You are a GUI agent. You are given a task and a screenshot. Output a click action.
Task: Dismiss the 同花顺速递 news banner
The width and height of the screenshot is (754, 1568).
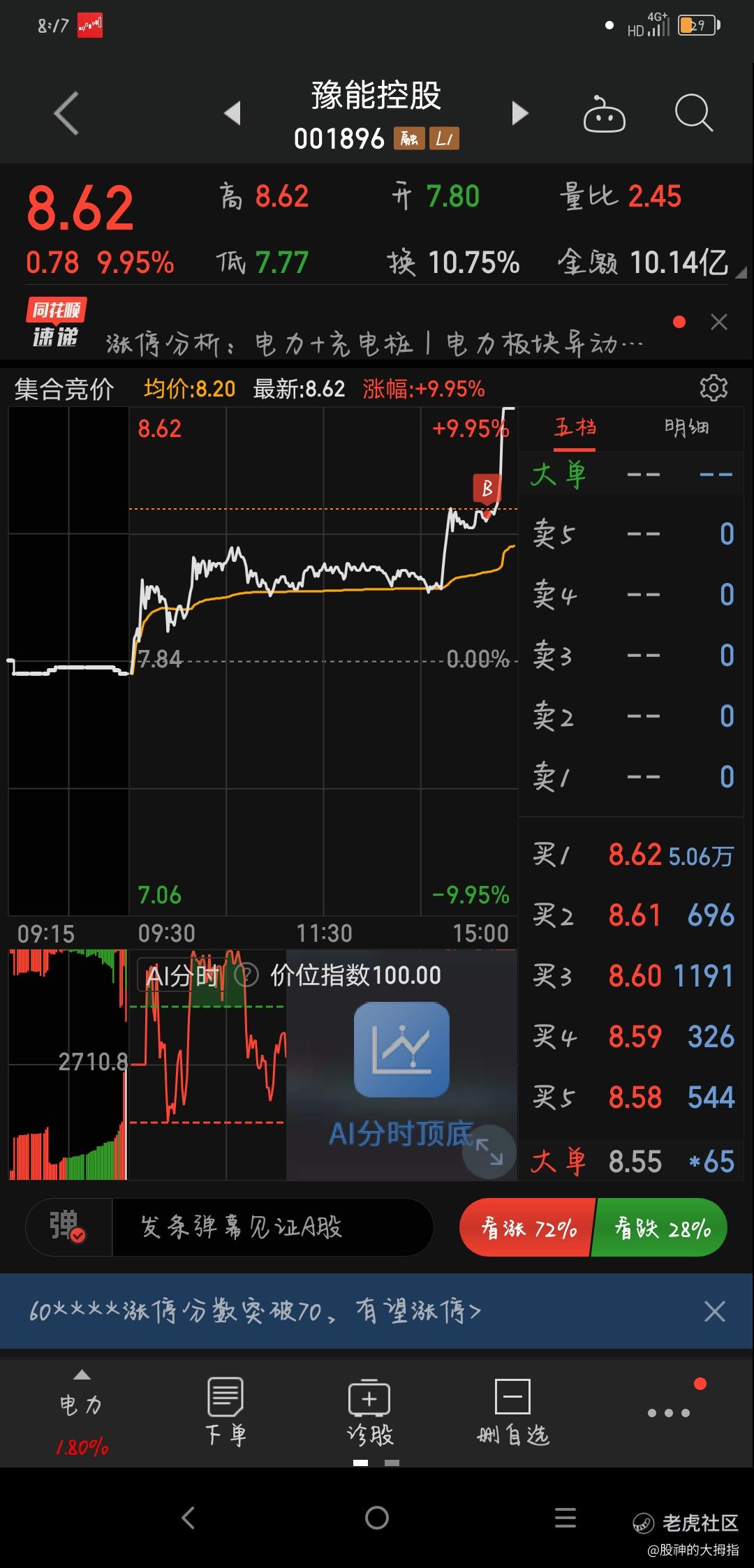(x=718, y=322)
